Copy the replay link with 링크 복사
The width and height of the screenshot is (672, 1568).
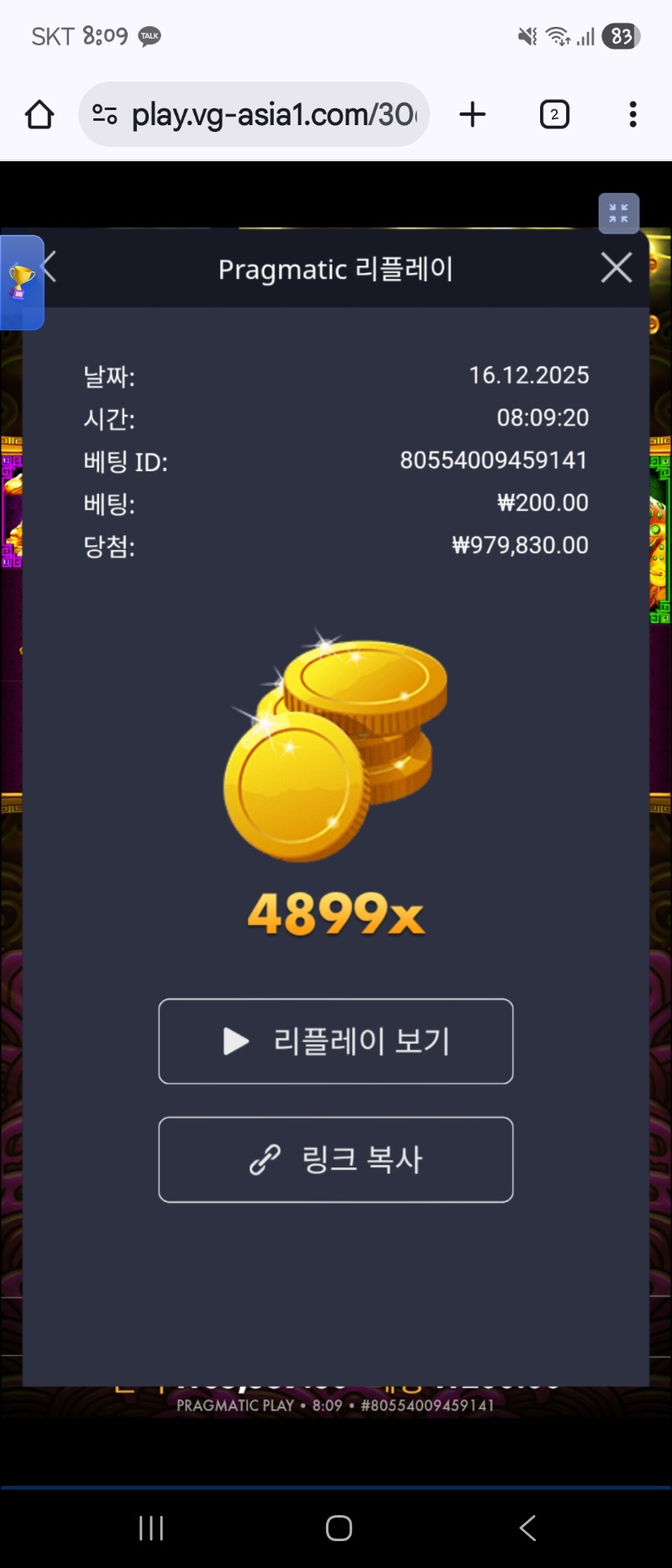[336, 1160]
